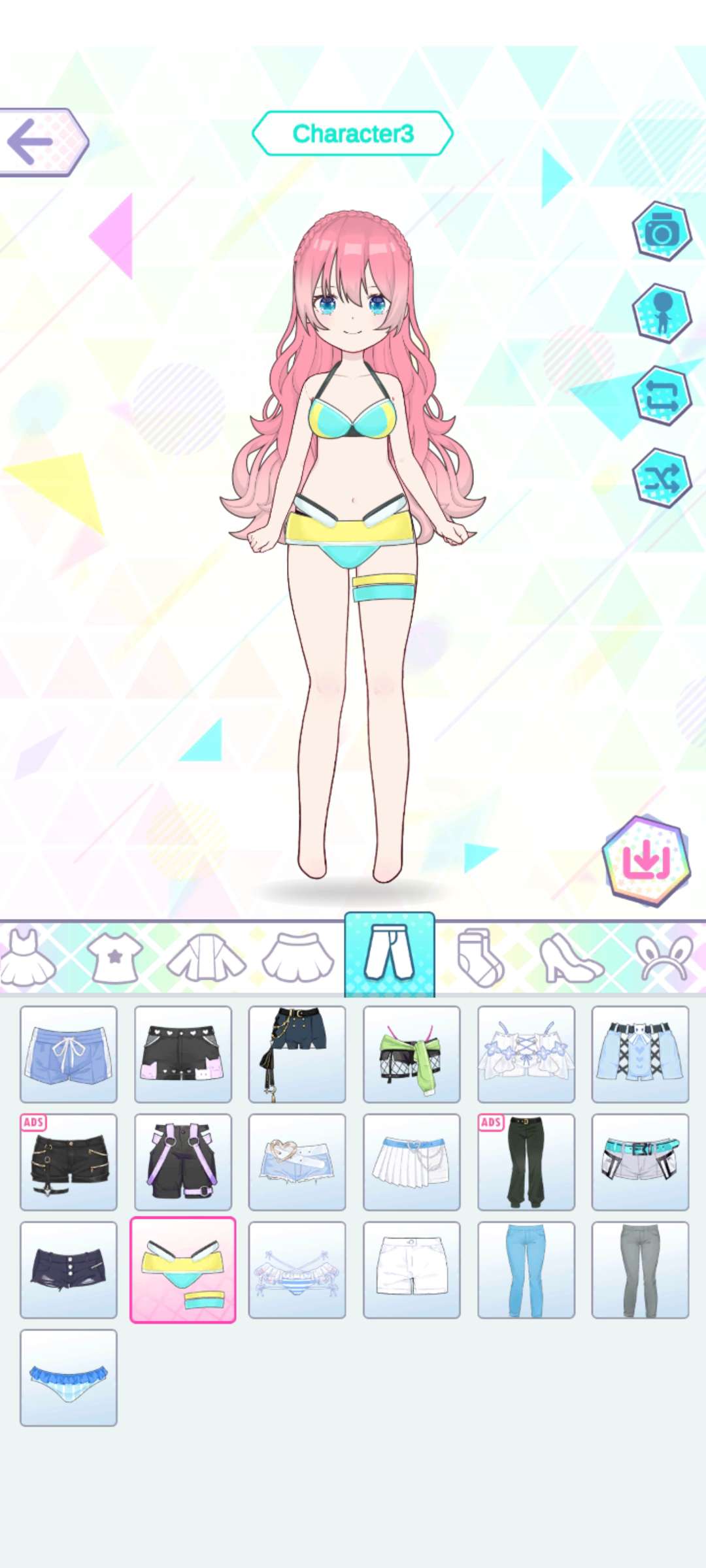The image size is (706, 1568).
Task: Switch to the high heels shoes tab
Action: click(x=570, y=958)
